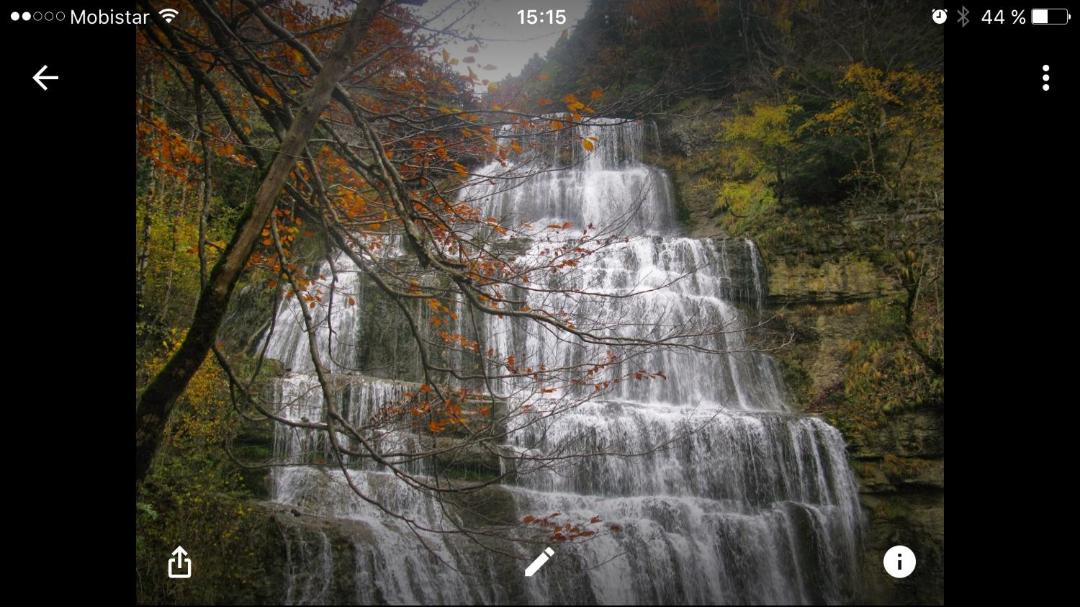Open the three-dot overflow menu

click(x=1045, y=78)
